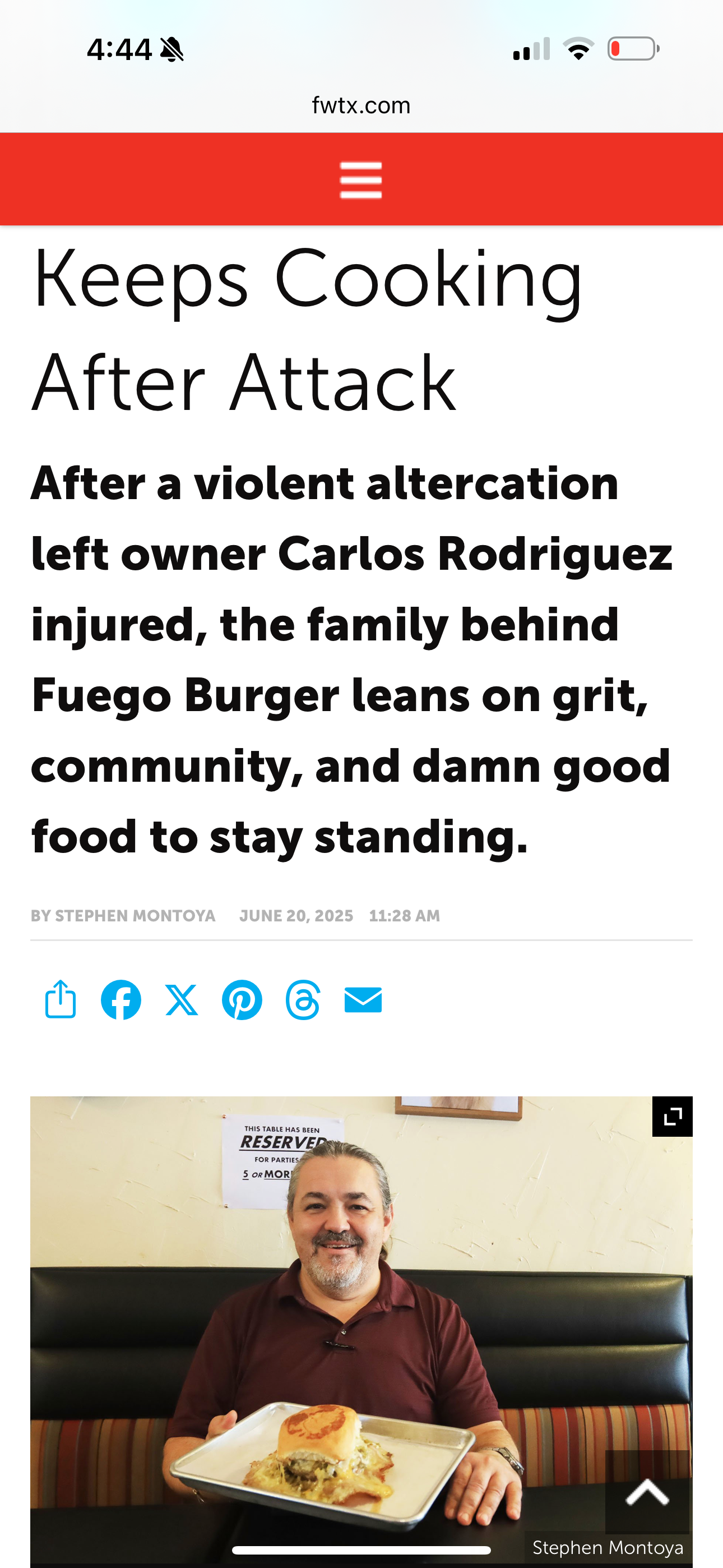The height and width of the screenshot is (1568, 723).
Task: Jump back to top of page
Action: [x=647, y=1492]
